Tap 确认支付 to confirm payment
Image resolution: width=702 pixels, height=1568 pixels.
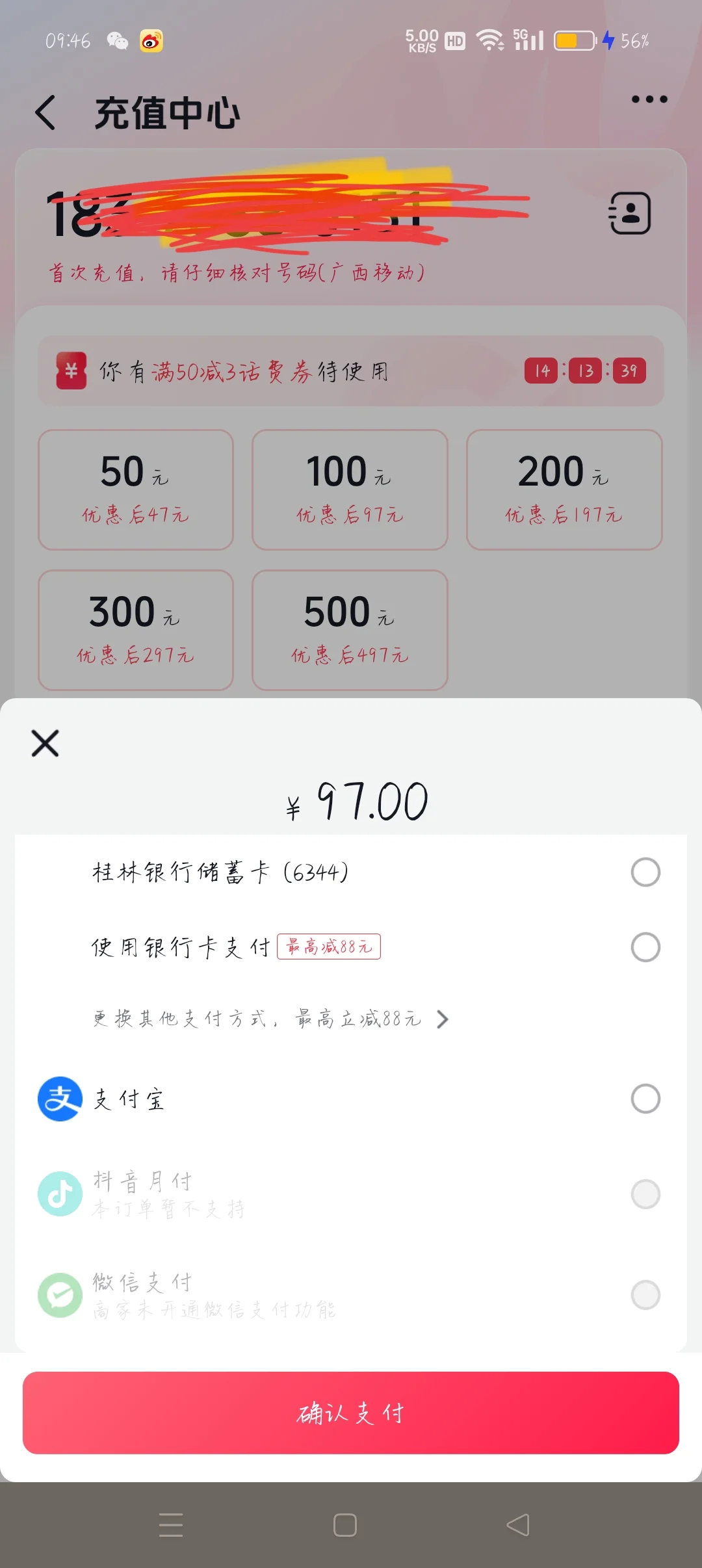click(351, 1413)
